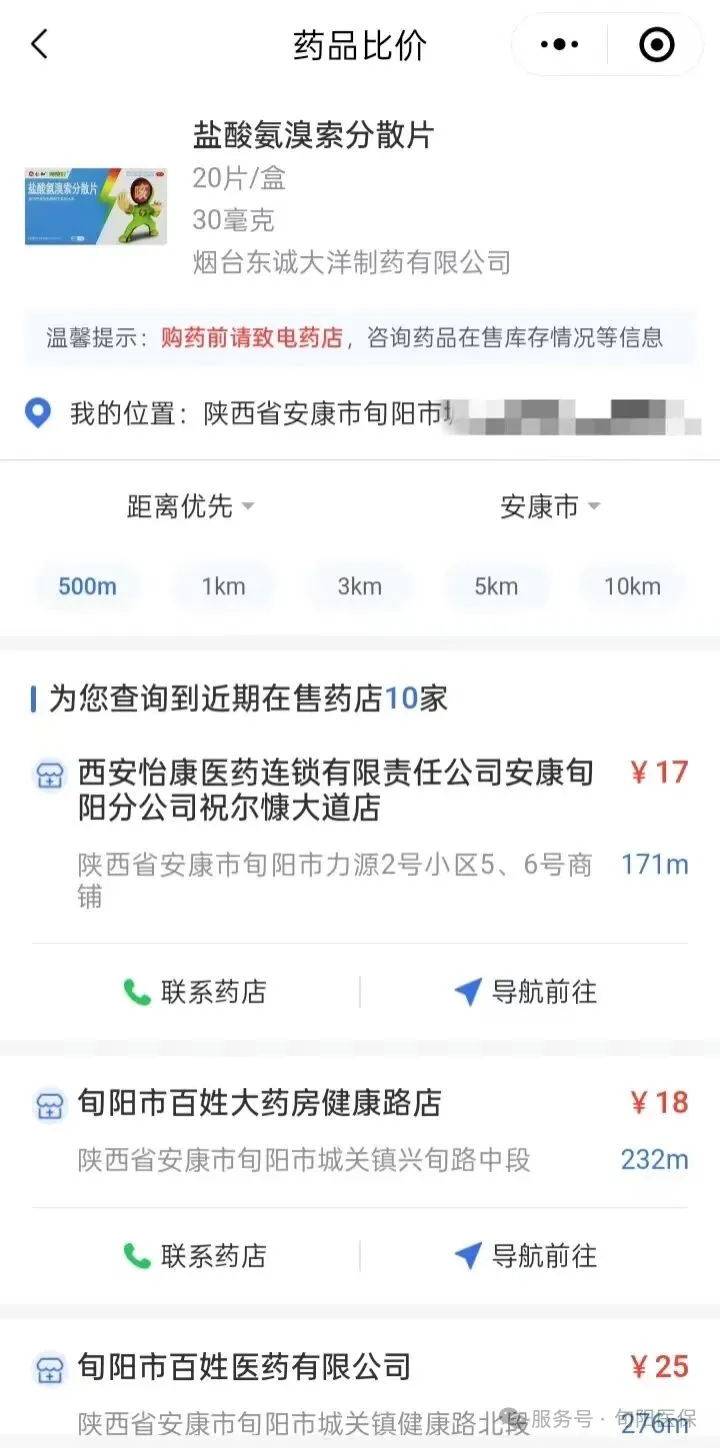The image size is (720, 1448).
Task: Expand the 安康市 city dropdown
Action: click(x=549, y=507)
